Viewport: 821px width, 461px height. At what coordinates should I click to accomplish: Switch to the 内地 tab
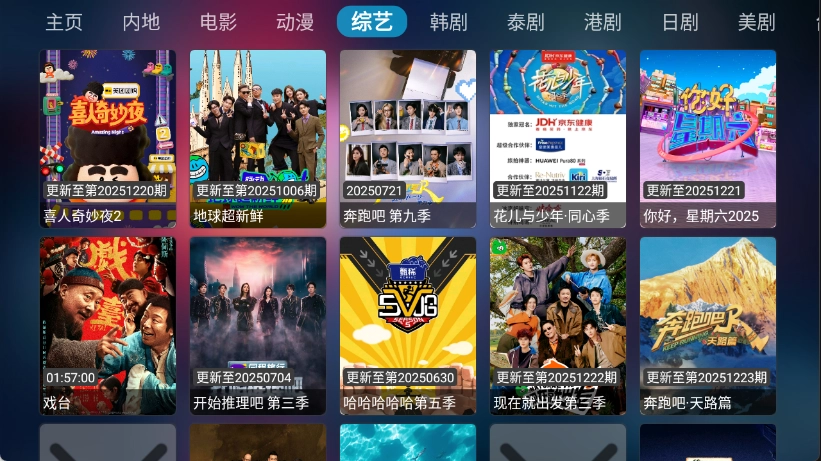click(x=141, y=21)
